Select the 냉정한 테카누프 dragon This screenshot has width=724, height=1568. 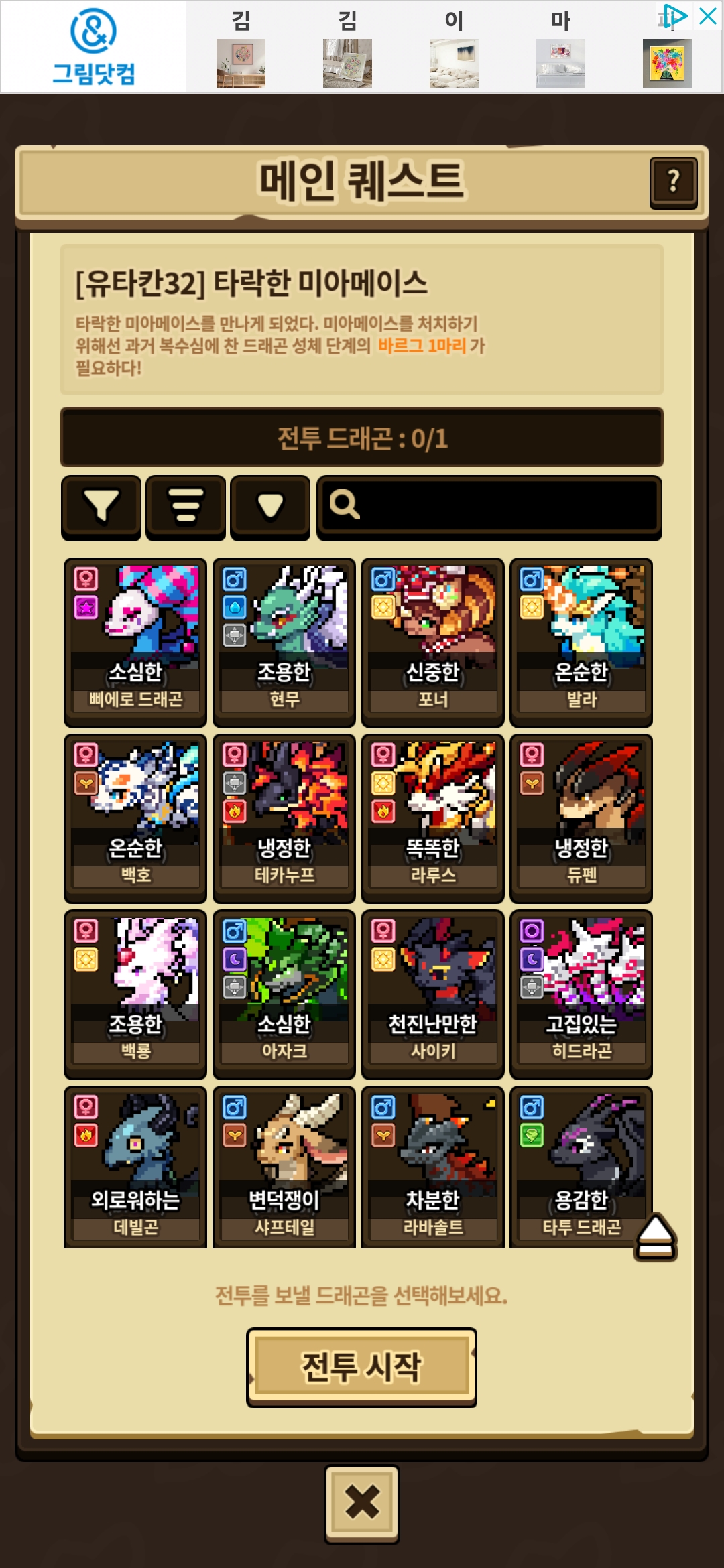[x=284, y=818]
